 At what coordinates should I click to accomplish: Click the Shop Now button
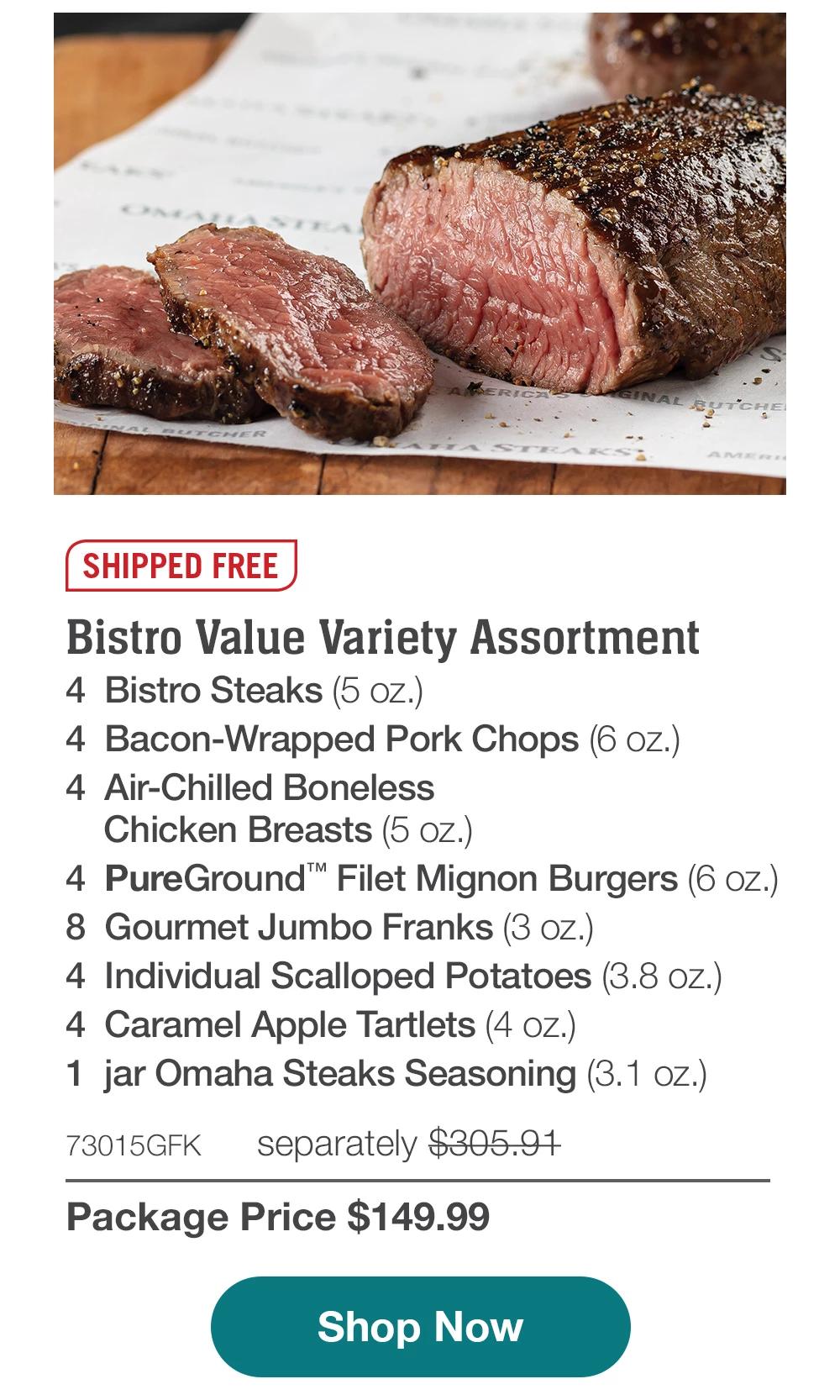419,1327
